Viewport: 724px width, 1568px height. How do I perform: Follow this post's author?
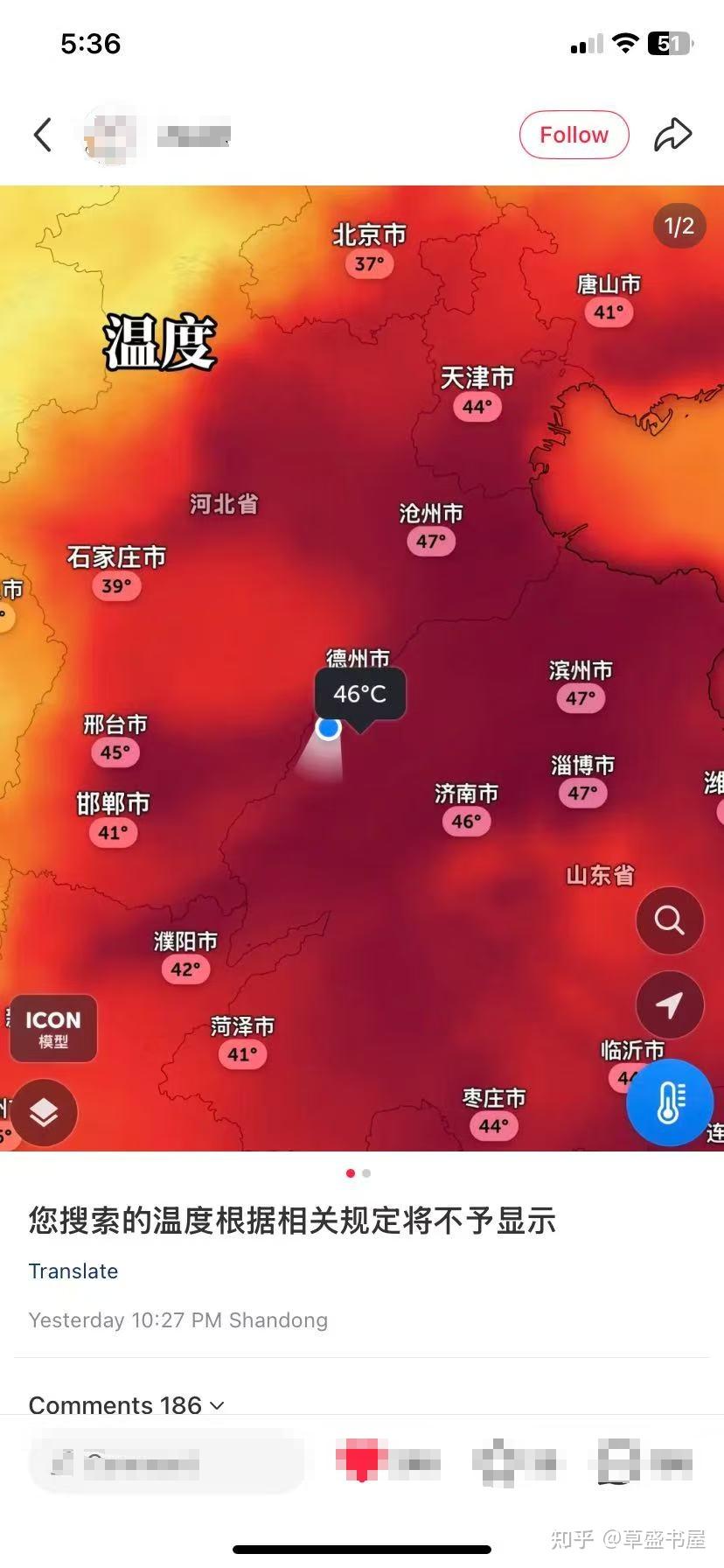tap(574, 135)
